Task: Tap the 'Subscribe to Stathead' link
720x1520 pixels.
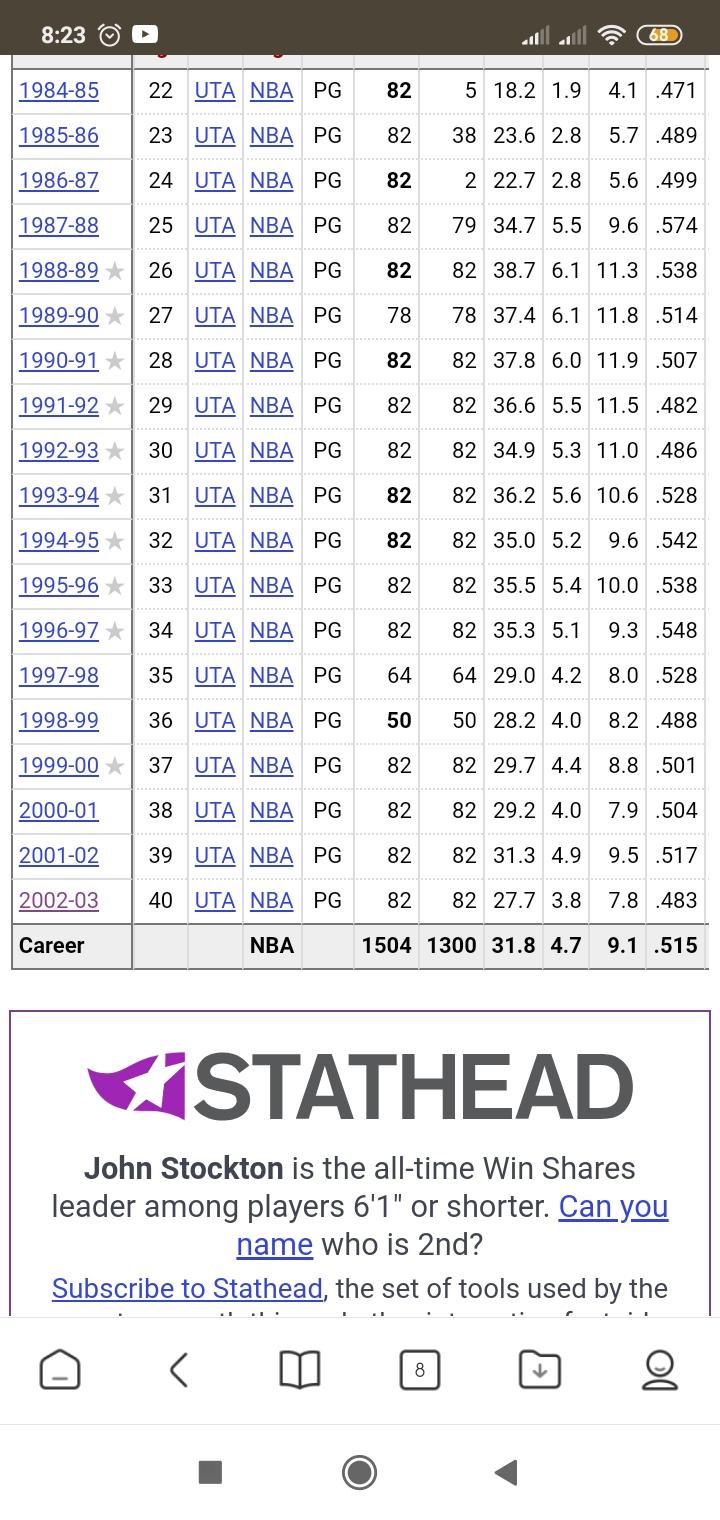Action: point(187,1289)
